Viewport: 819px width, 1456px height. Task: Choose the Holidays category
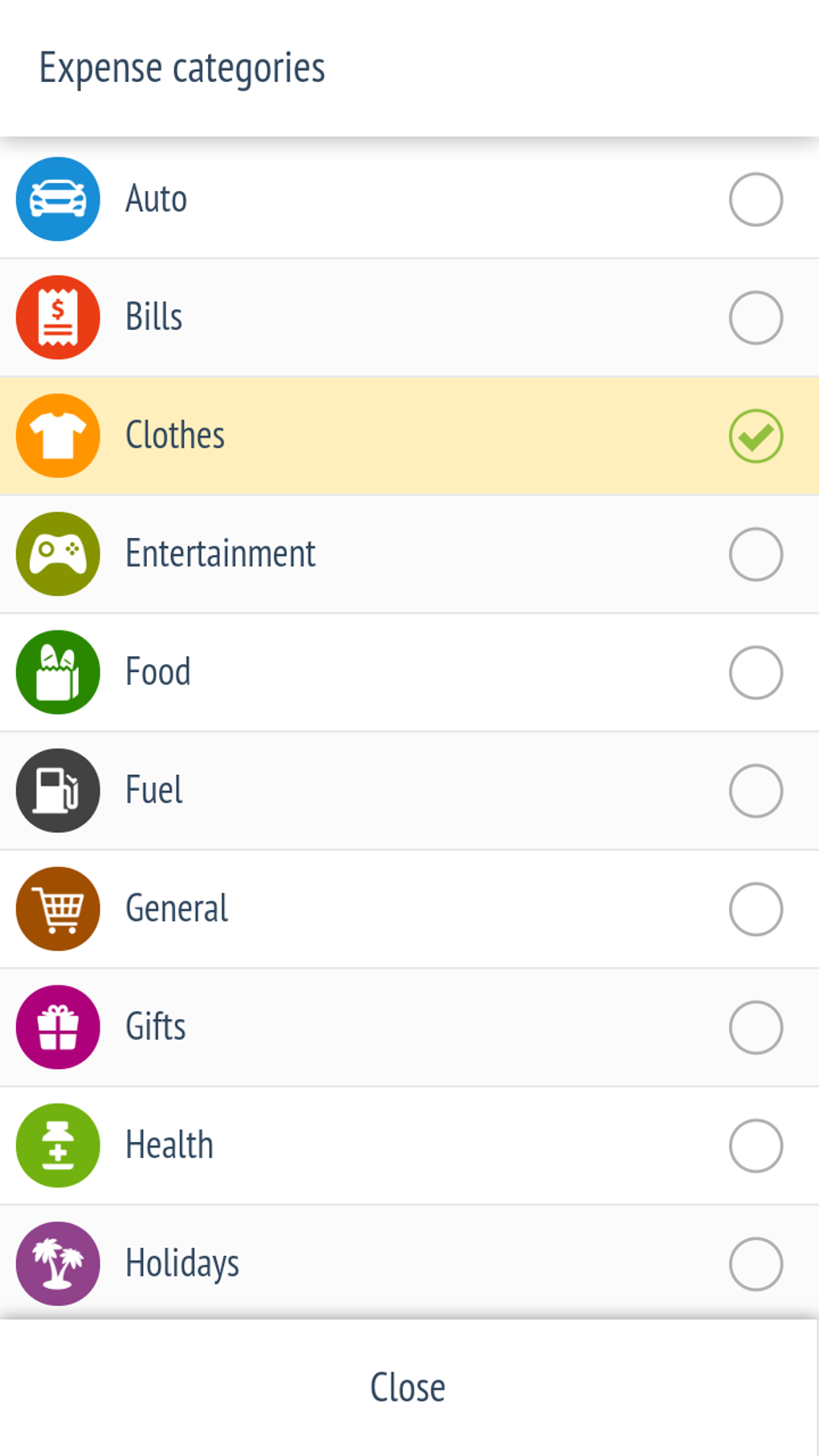[x=409, y=1262]
